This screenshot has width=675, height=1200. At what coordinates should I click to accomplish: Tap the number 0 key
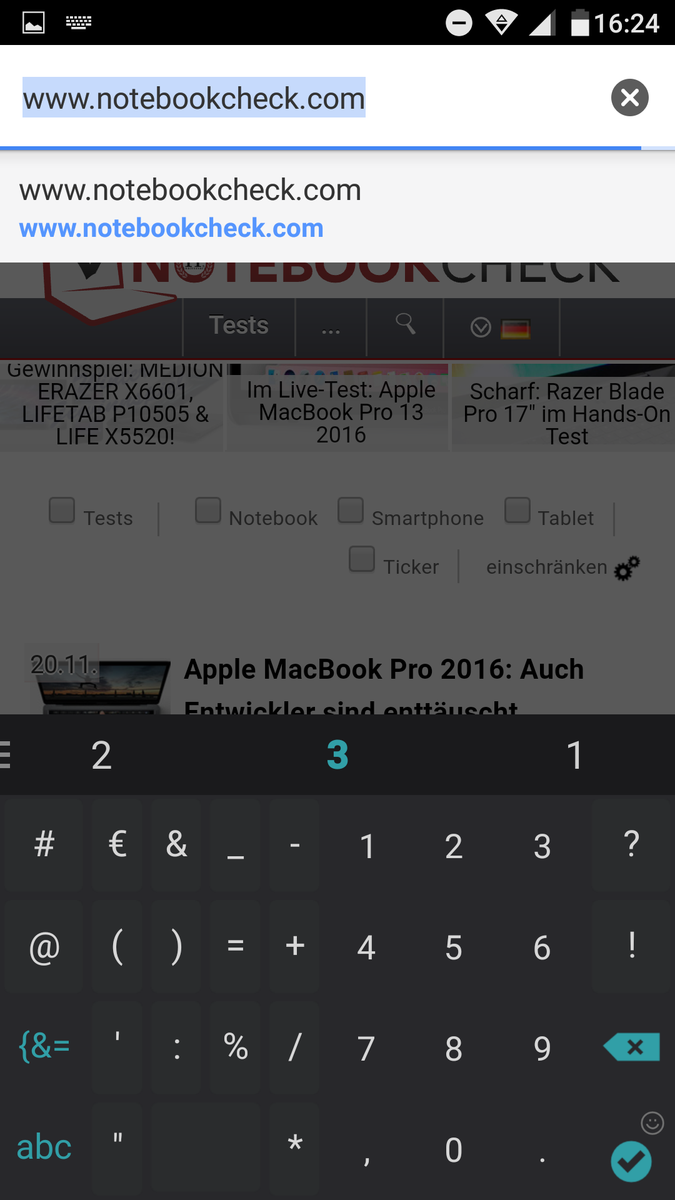point(453,1149)
